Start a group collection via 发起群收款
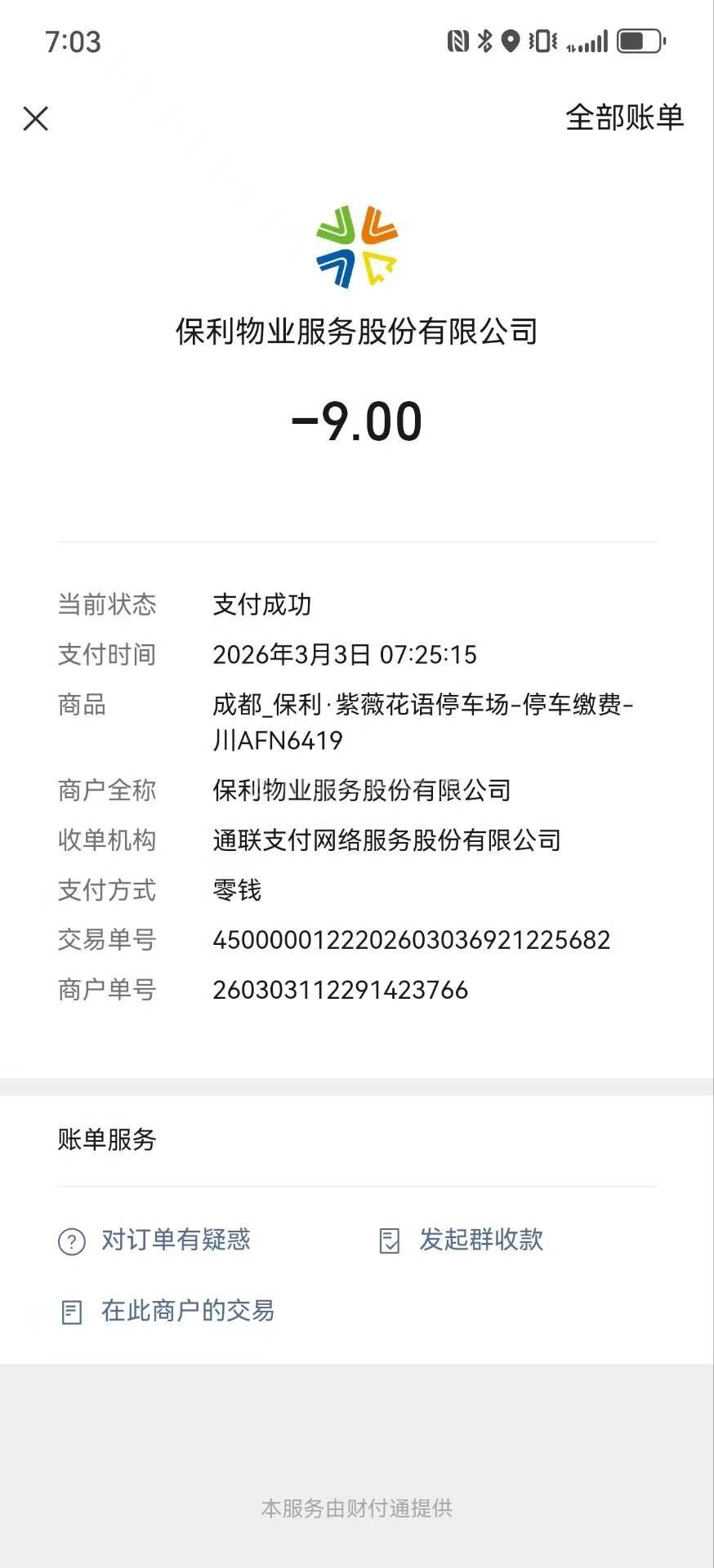This screenshot has width=714, height=1568. coord(462,1240)
